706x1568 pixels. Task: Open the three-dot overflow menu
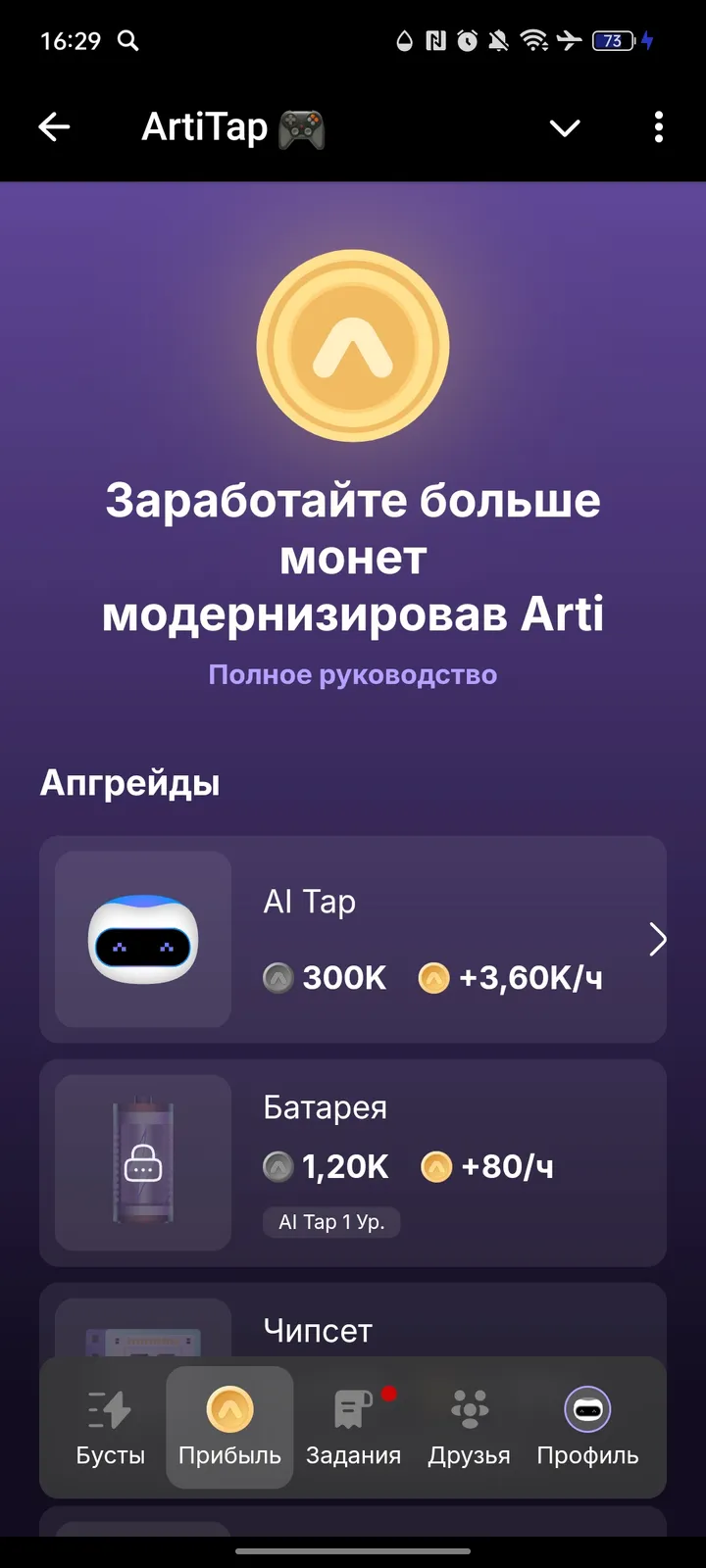click(658, 127)
